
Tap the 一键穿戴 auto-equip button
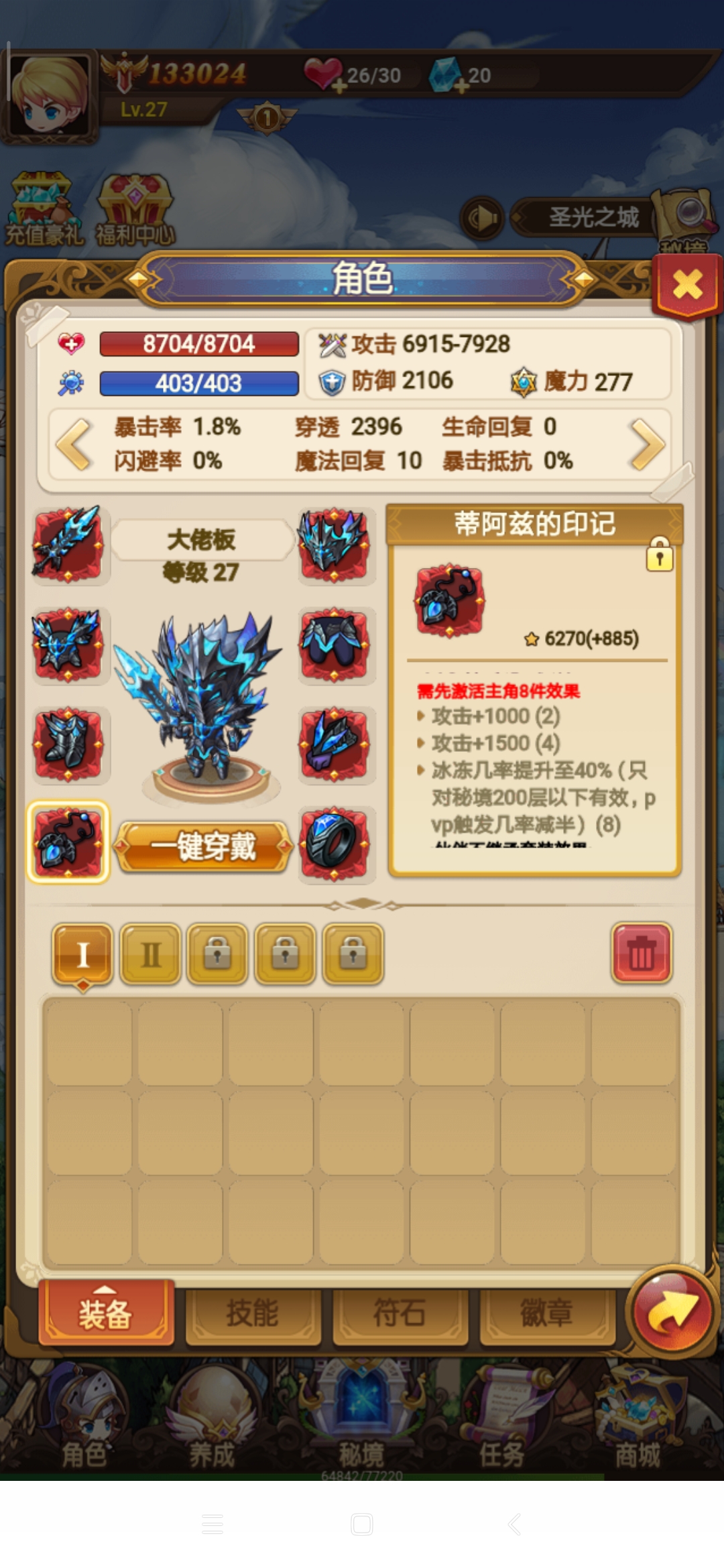204,847
